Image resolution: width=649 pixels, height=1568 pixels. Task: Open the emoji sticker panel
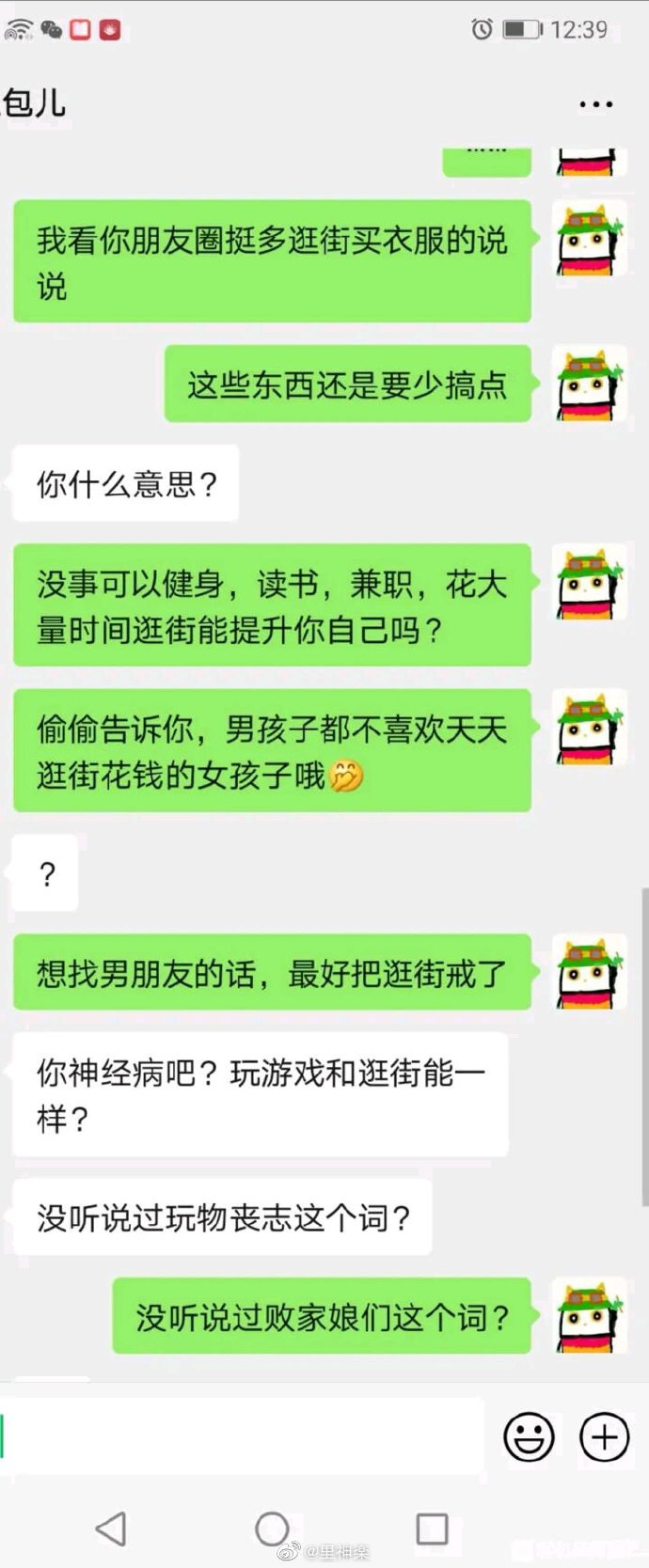(529, 1436)
